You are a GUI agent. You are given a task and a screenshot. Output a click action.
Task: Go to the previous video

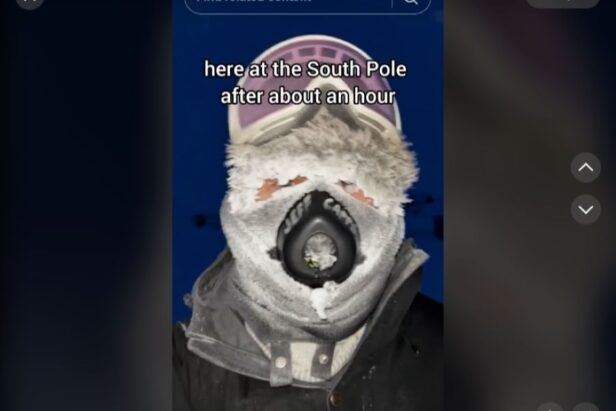[586, 167]
